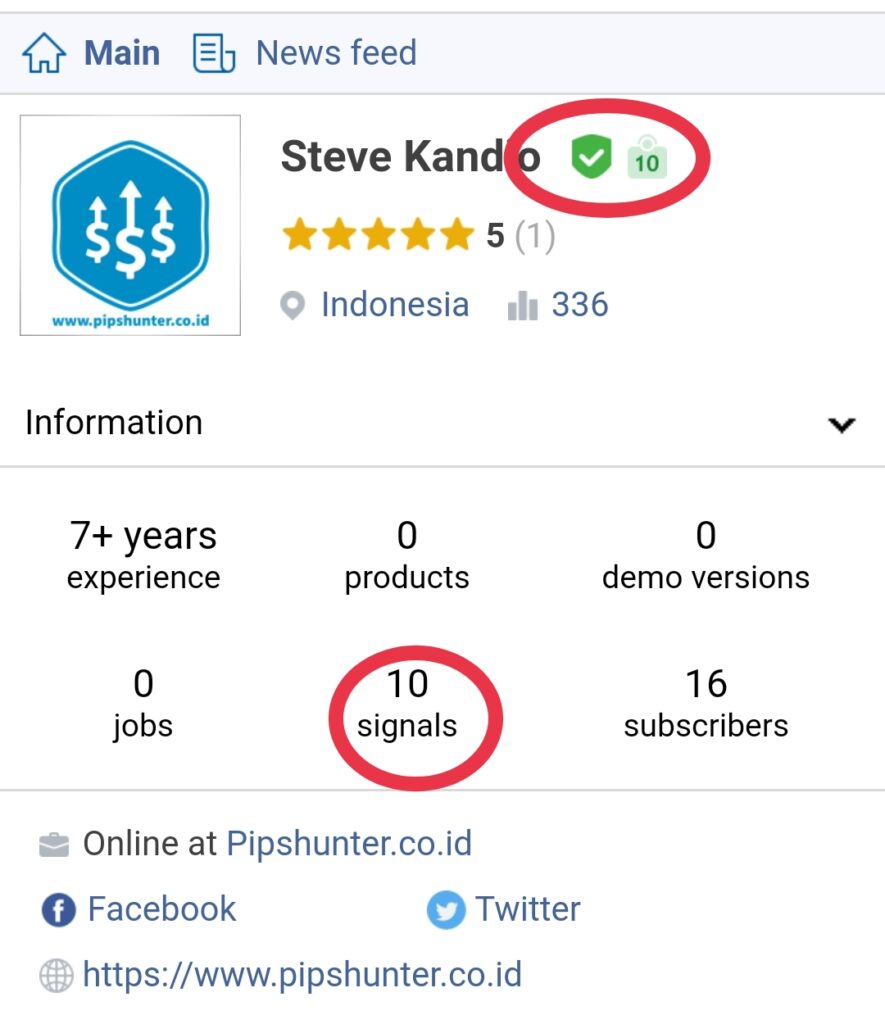Screen dimensions: 885x1024
Task: View the 10 signals list
Action: (x=407, y=703)
